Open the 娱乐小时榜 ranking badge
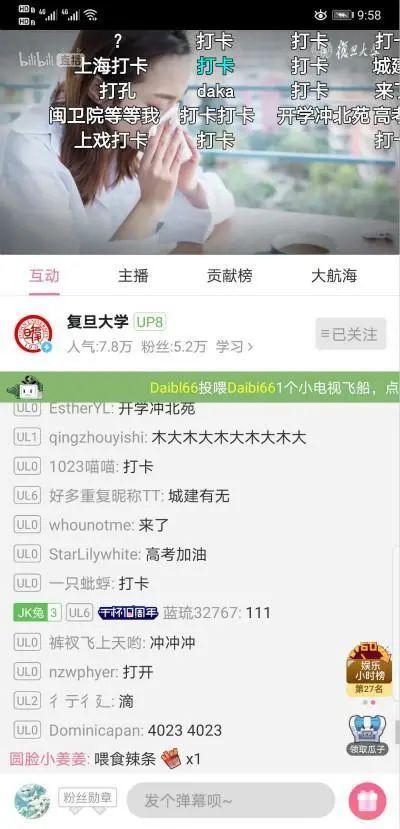This screenshot has width=400, height=829. [x=369, y=669]
